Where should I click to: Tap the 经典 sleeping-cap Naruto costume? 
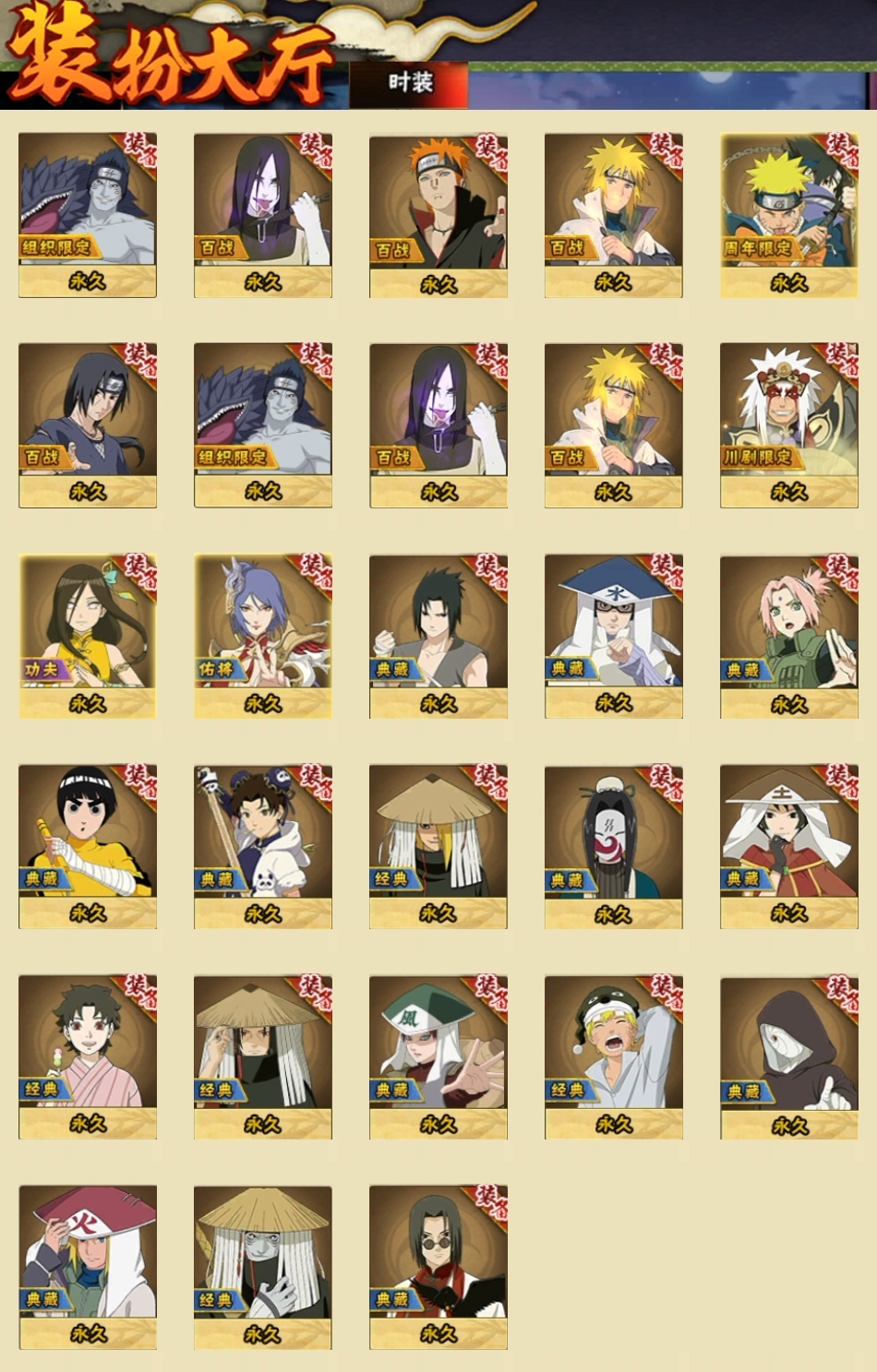tap(613, 1056)
